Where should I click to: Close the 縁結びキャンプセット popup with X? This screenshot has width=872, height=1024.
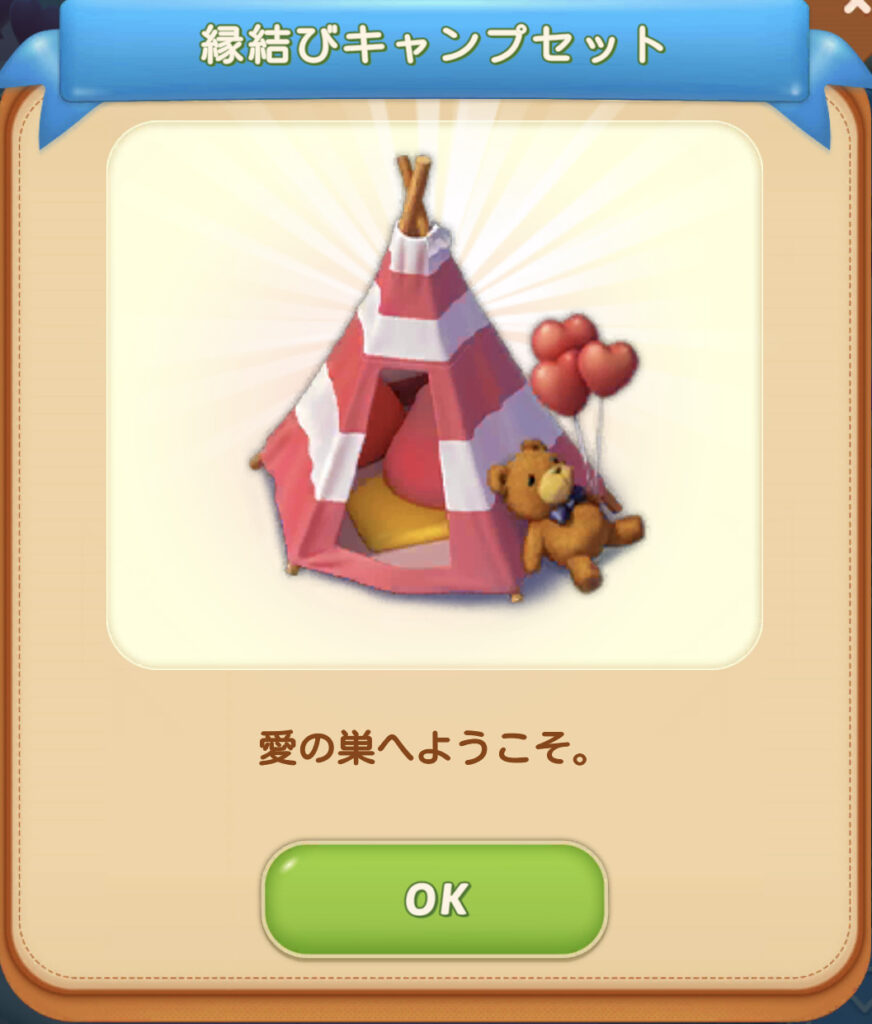click(858, 5)
